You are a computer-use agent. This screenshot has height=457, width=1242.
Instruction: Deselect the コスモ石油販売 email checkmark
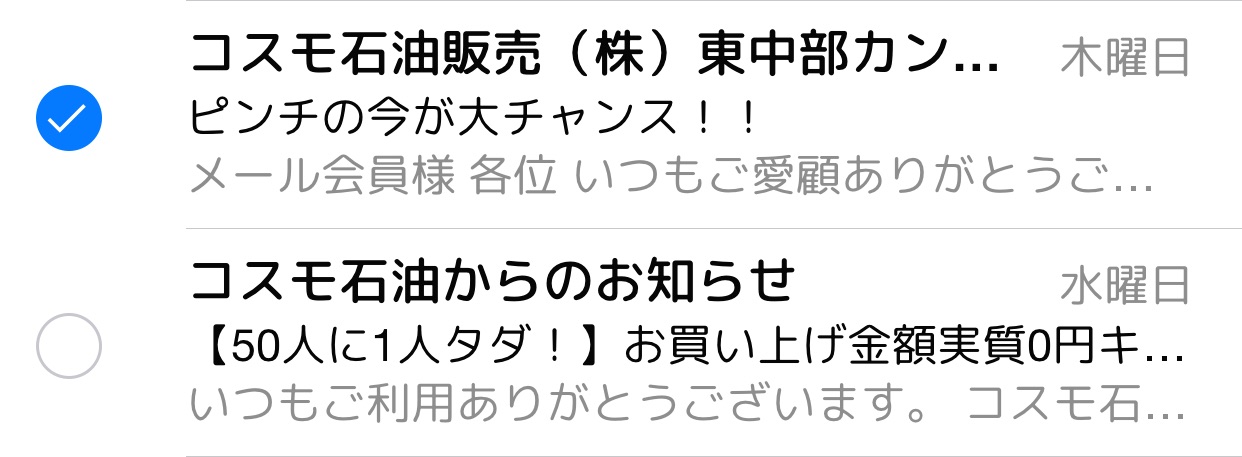[68, 120]
